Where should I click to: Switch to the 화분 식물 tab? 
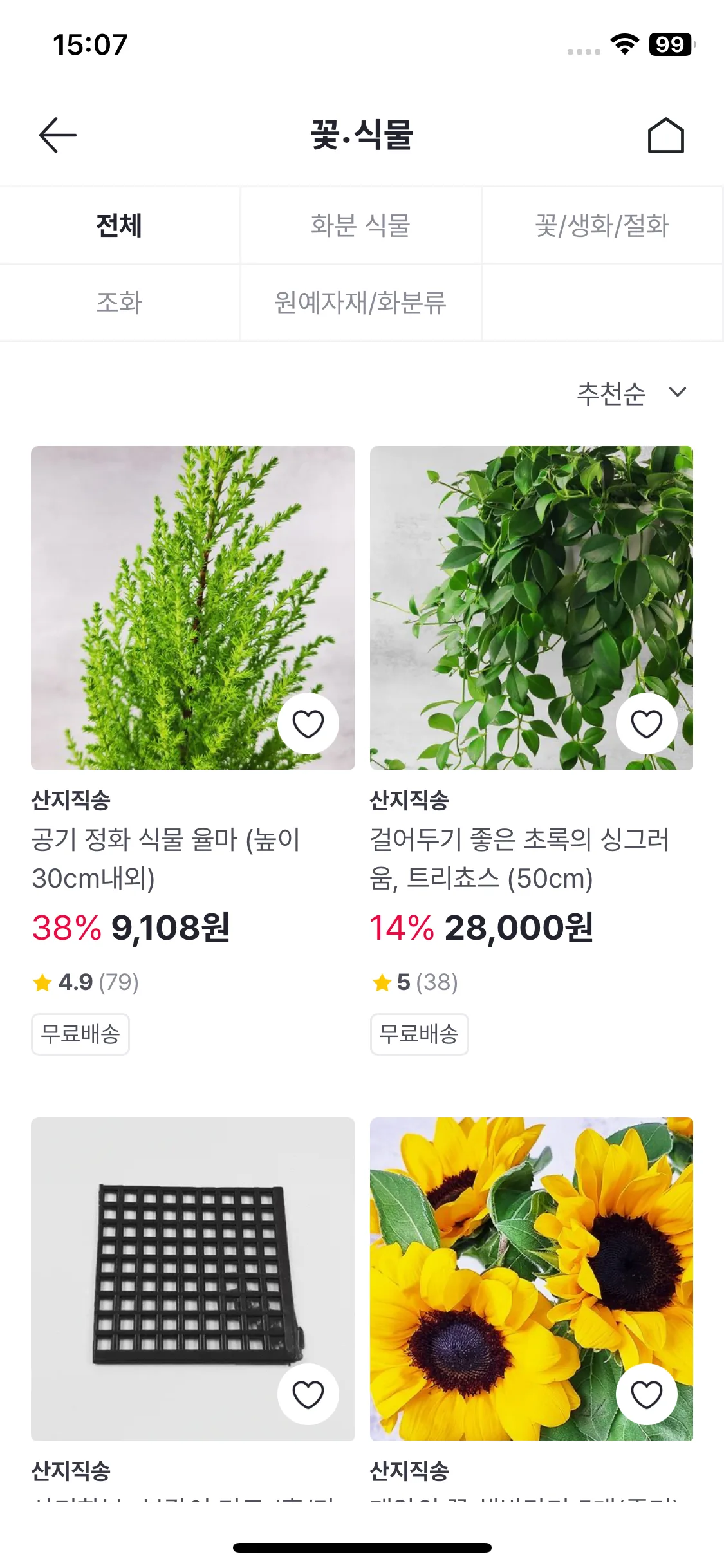point(360,225)
